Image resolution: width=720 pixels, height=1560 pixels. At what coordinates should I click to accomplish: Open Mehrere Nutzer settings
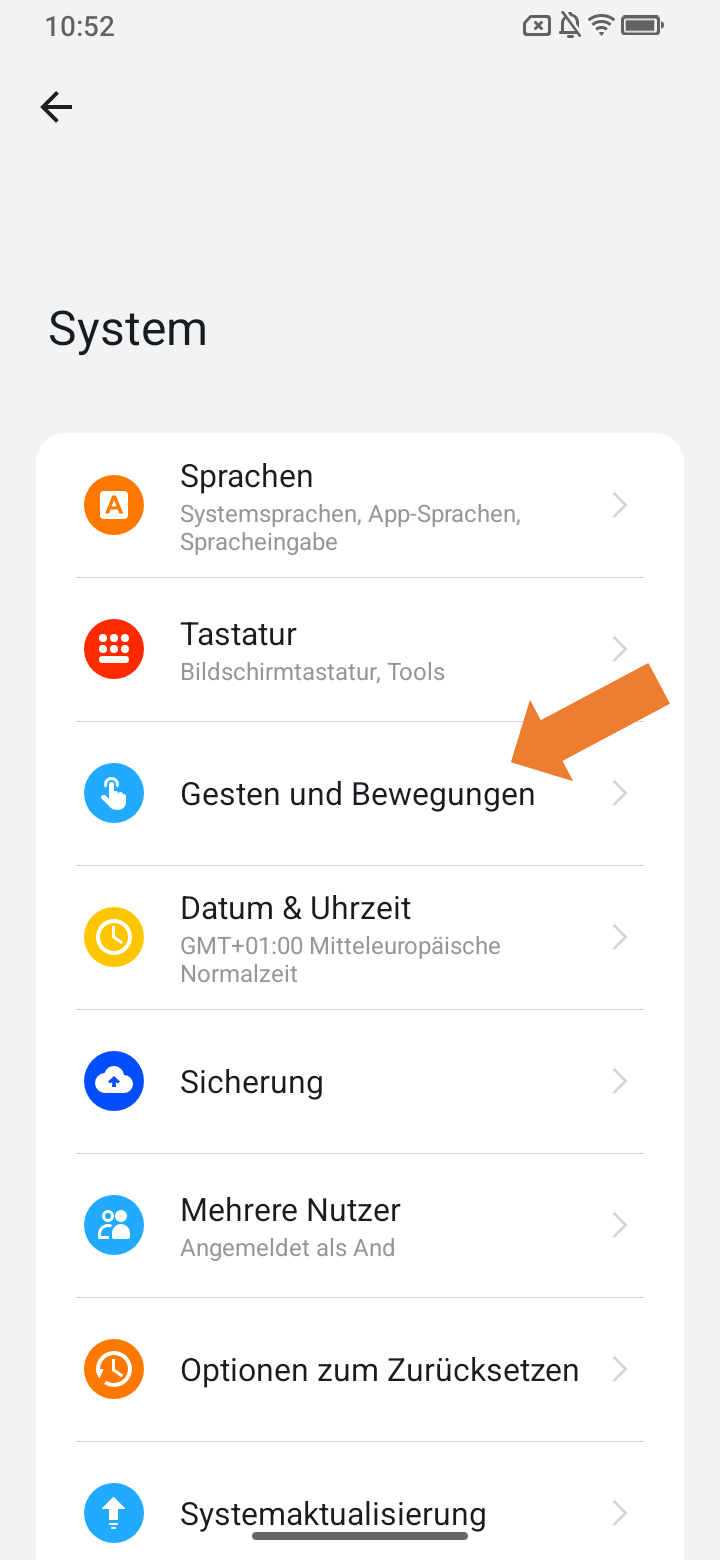[360, 1226]
